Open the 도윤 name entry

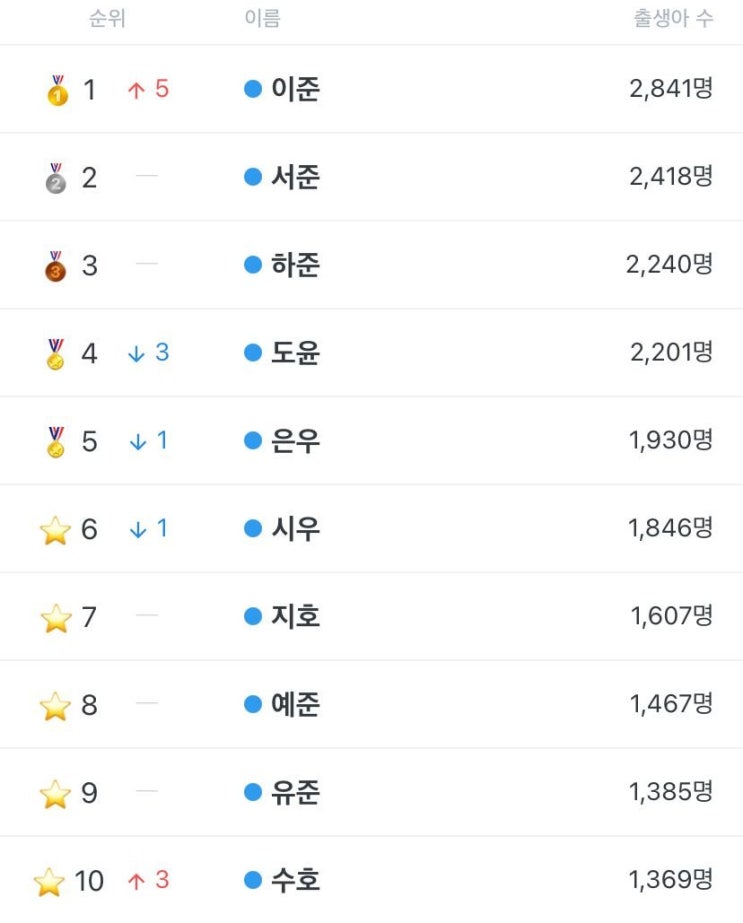295,353
